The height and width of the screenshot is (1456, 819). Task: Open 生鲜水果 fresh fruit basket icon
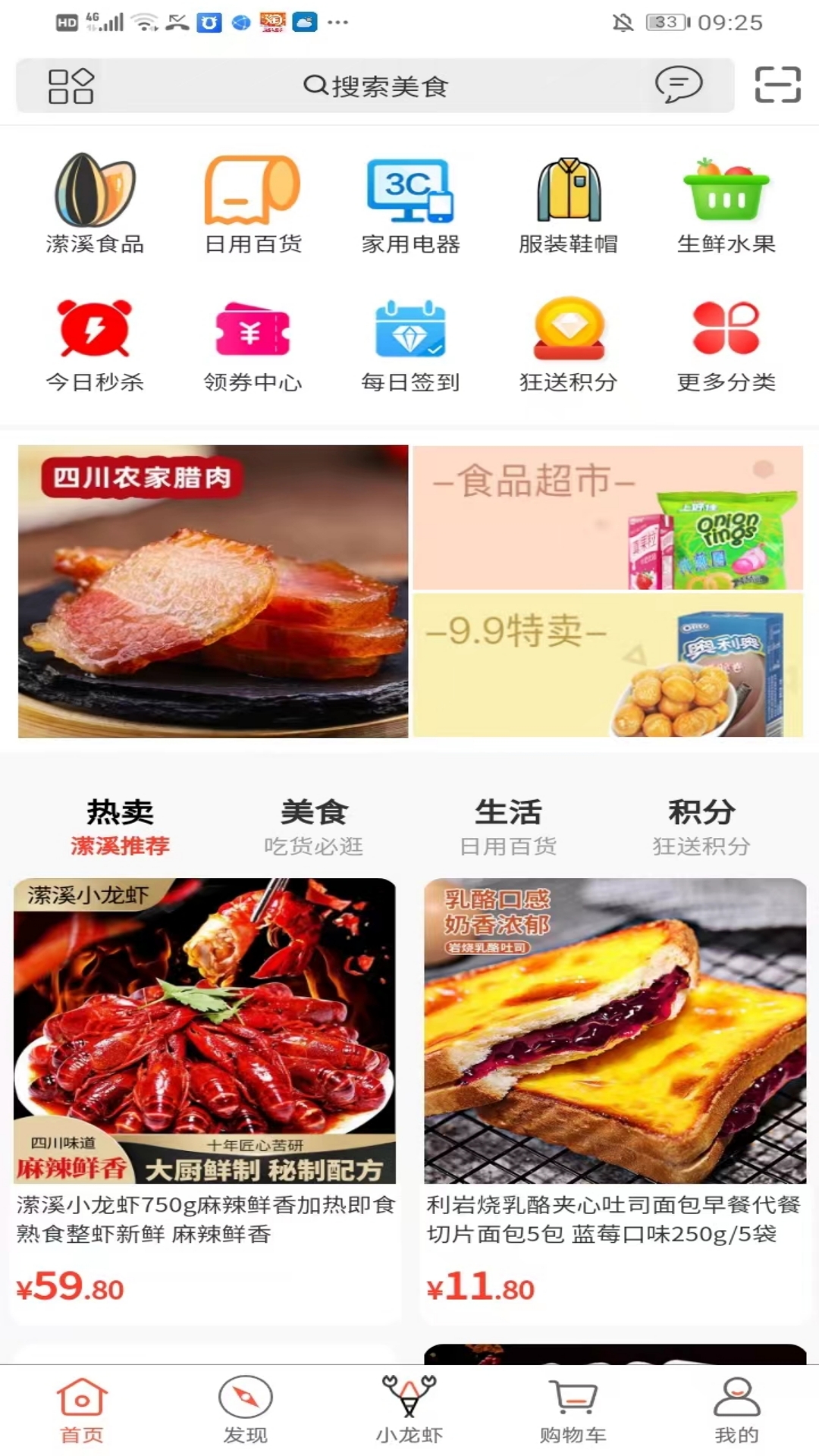725,201
